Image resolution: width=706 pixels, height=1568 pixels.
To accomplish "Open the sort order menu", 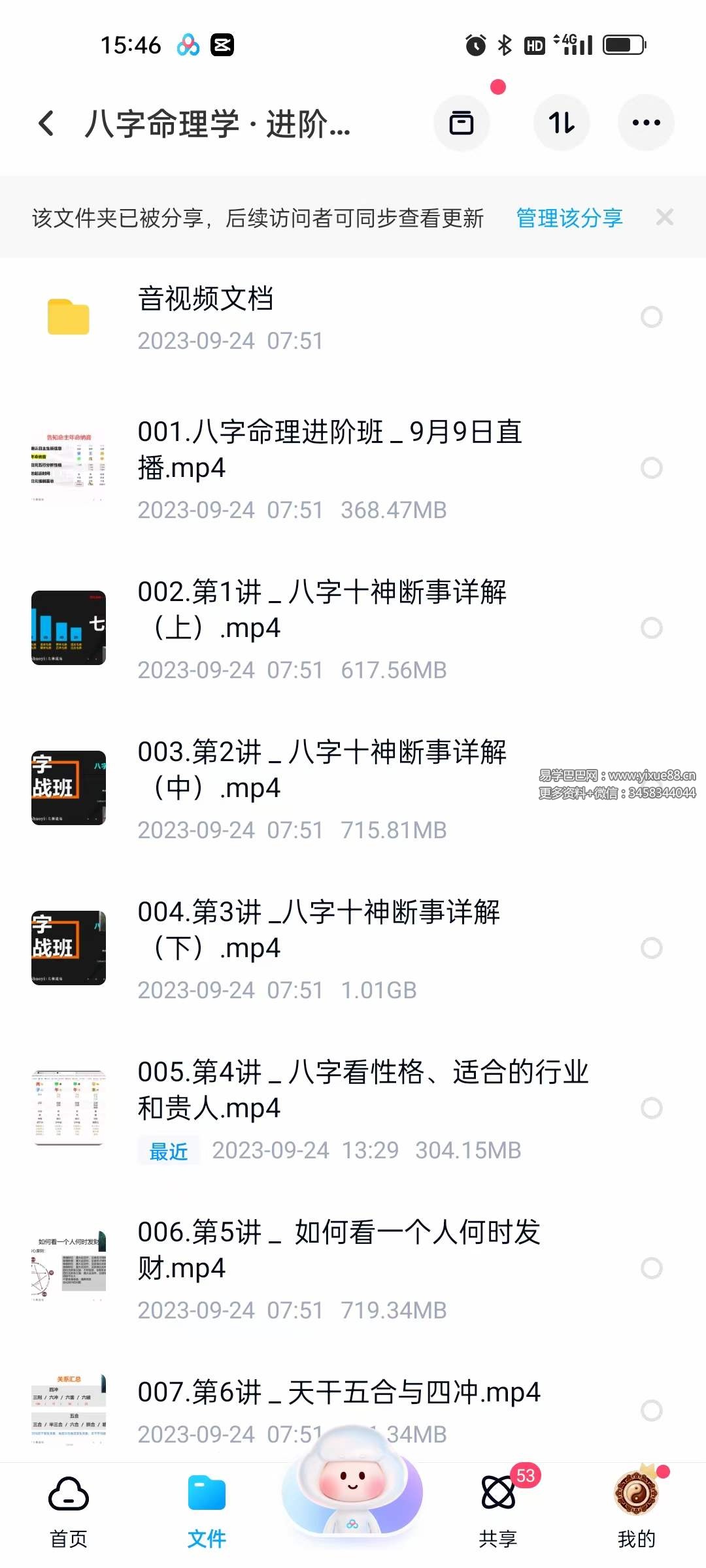I will pos(561,123).
